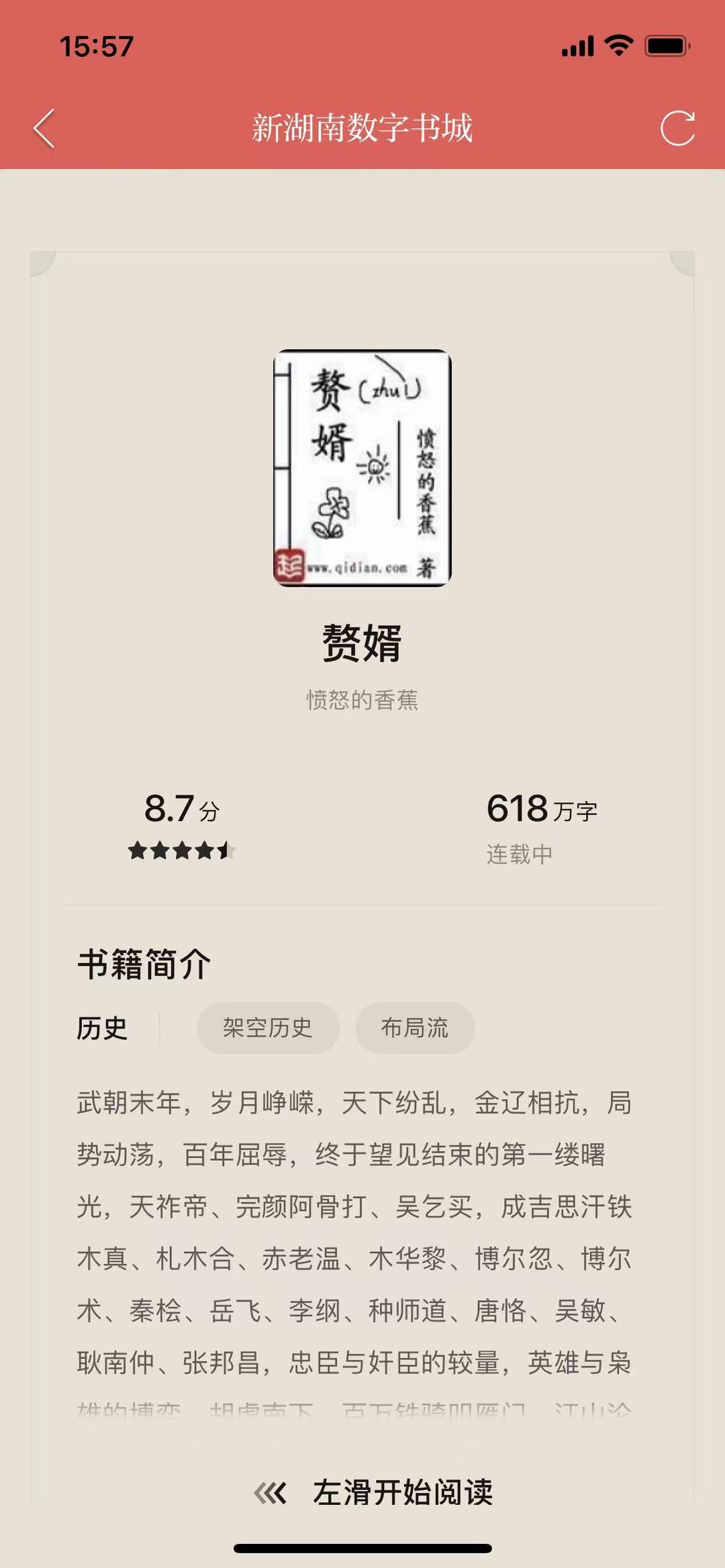The image size is (725, 1568).
Task: Open the 历史 category
Action: pyautogui.click(x=102, y=1028)
